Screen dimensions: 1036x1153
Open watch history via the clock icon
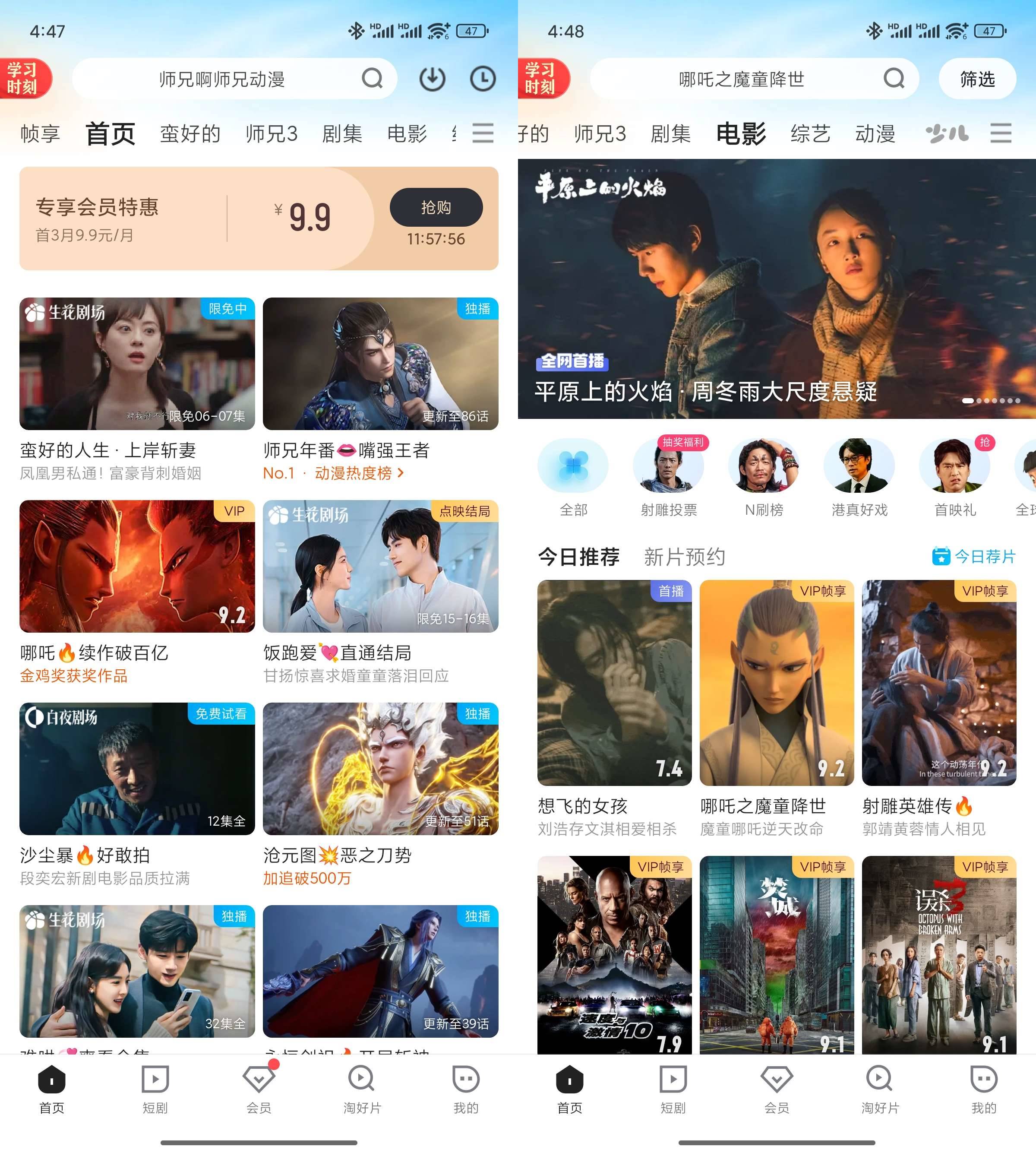coord(482,79)
